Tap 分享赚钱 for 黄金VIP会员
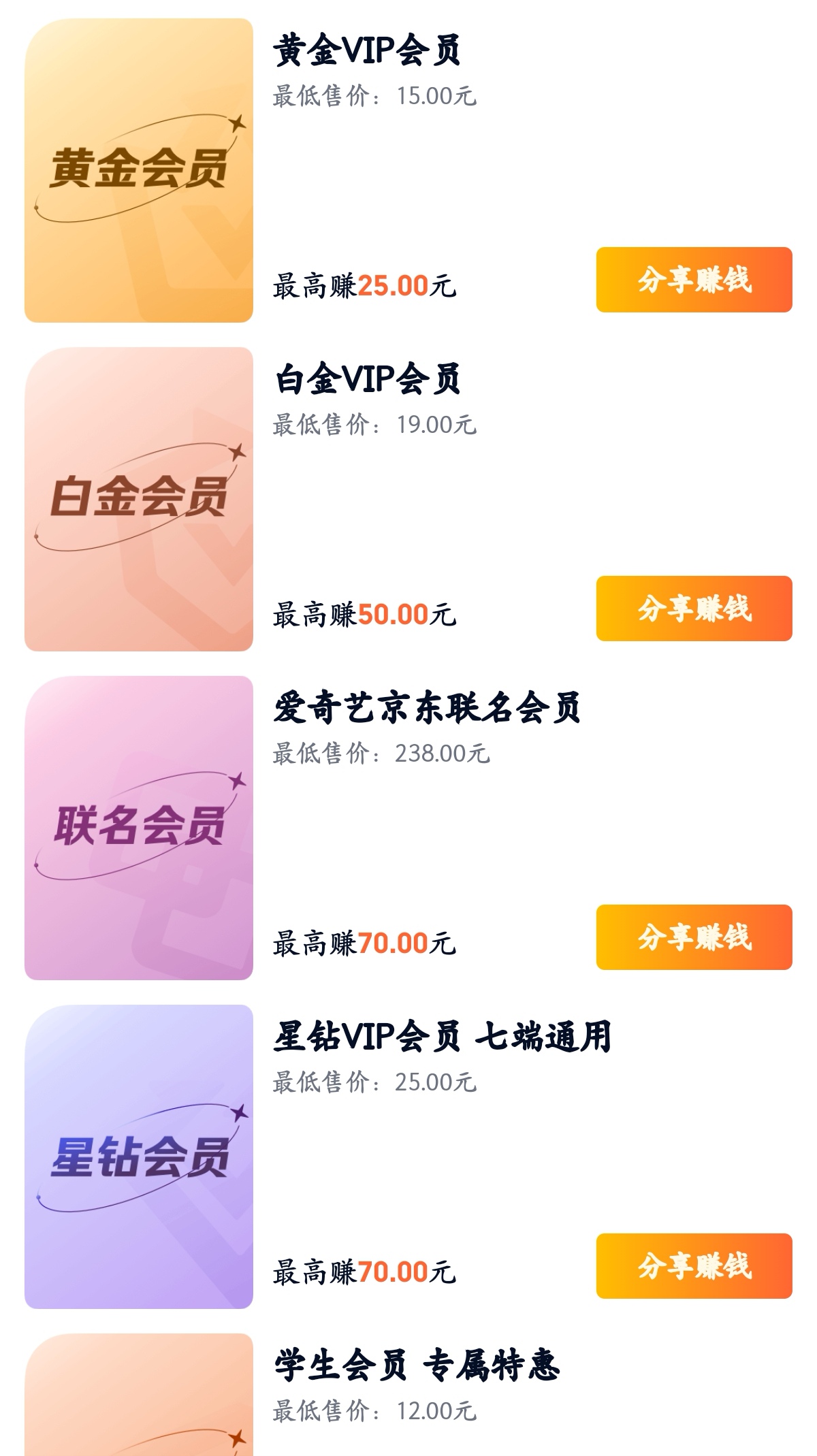817x1456 pixels. [694, 280]
